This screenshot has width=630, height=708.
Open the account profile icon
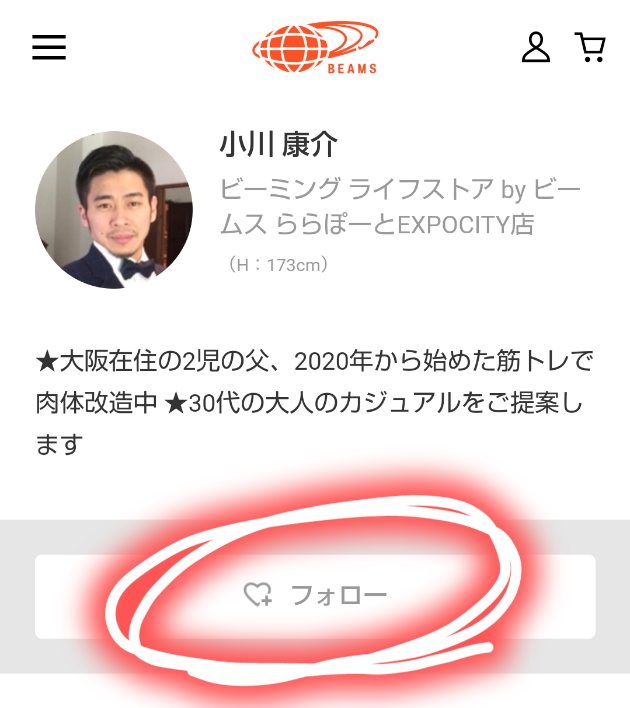[536, 47]
